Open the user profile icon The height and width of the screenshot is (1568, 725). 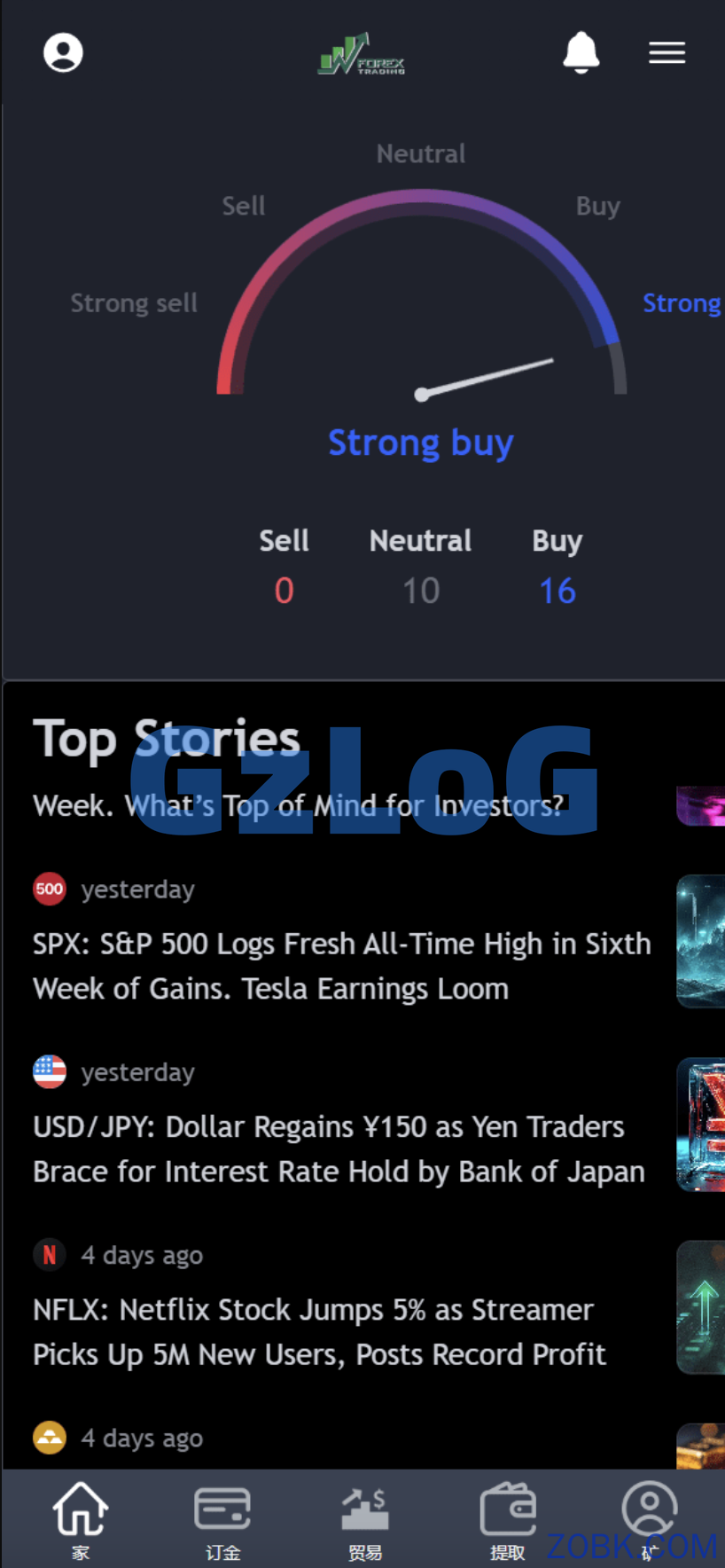[x=63, y=53]
